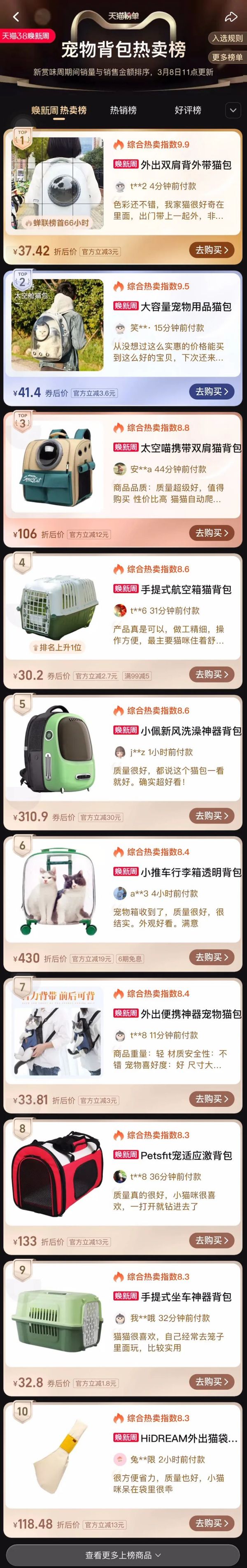This screenshot has width=247, height=1568.
Task: Buy the 手提式航空箱猫背包 via 去购买
Action: tap(211, 674)
